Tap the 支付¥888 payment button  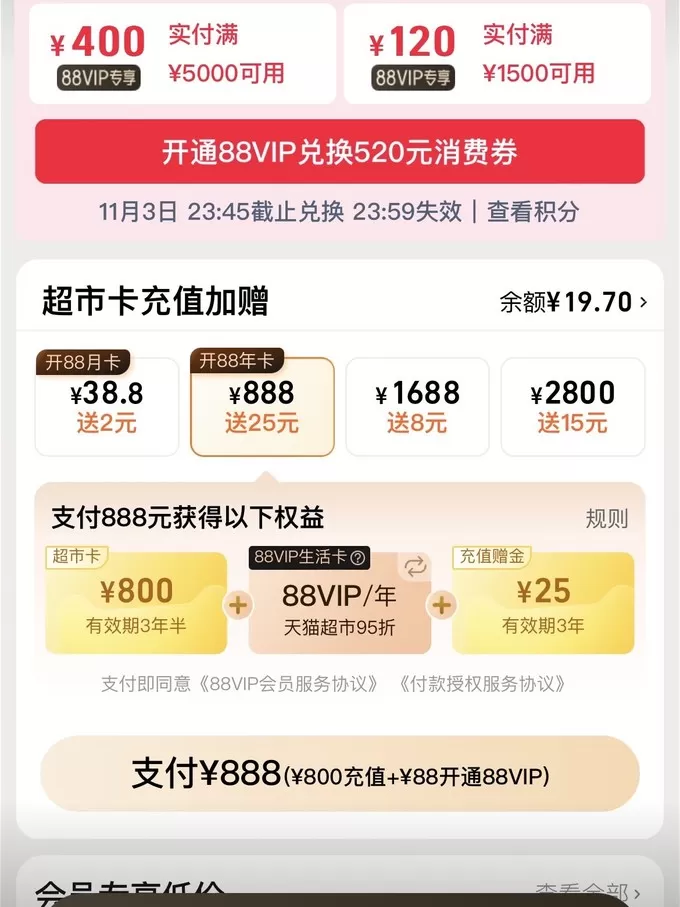pyautogui.click(x=340, y=774)
